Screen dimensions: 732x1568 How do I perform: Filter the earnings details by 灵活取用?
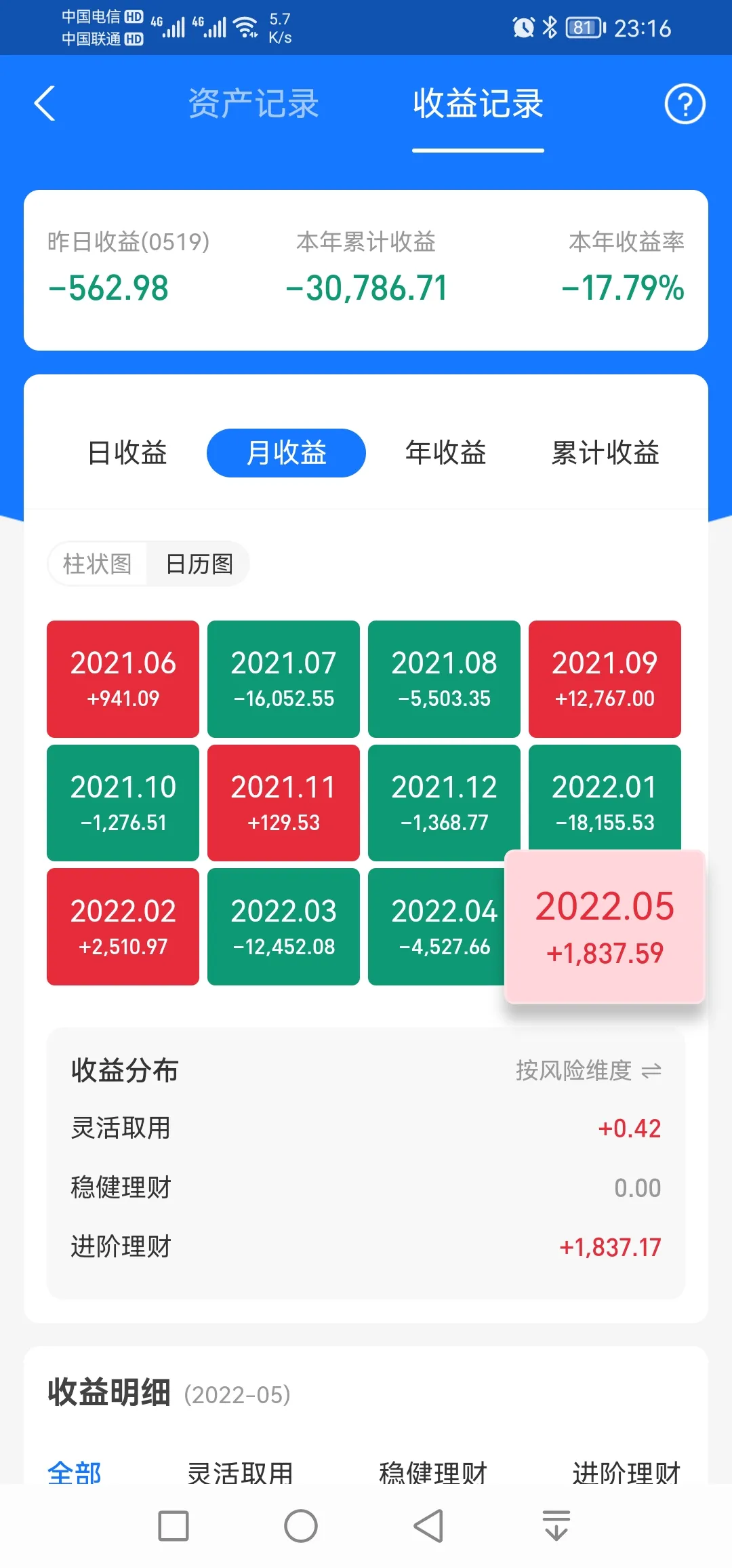tap(240, 1472)
